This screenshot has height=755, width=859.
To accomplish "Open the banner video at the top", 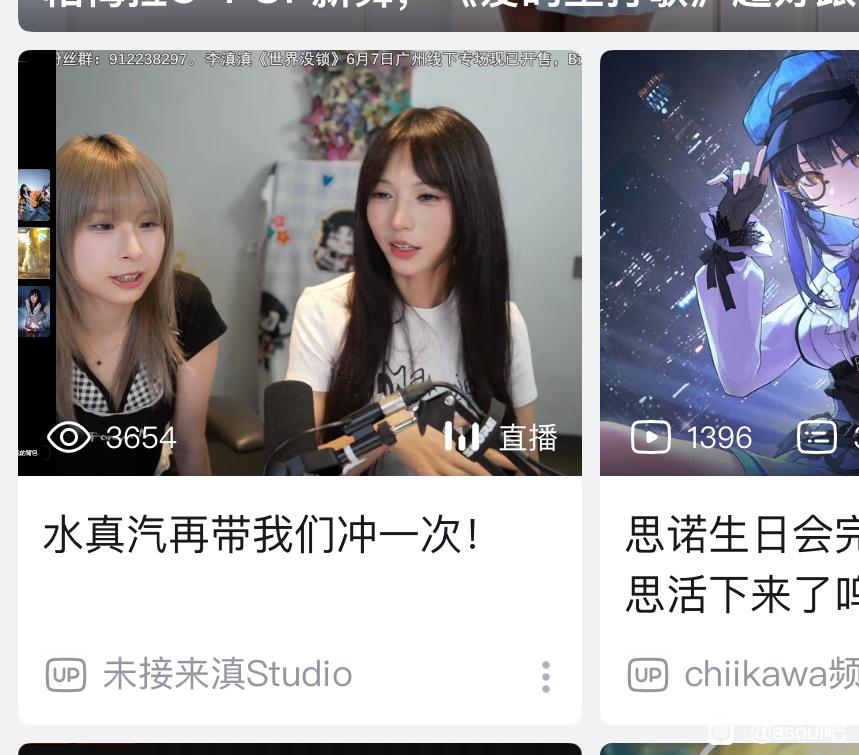I will coord(438,15).
